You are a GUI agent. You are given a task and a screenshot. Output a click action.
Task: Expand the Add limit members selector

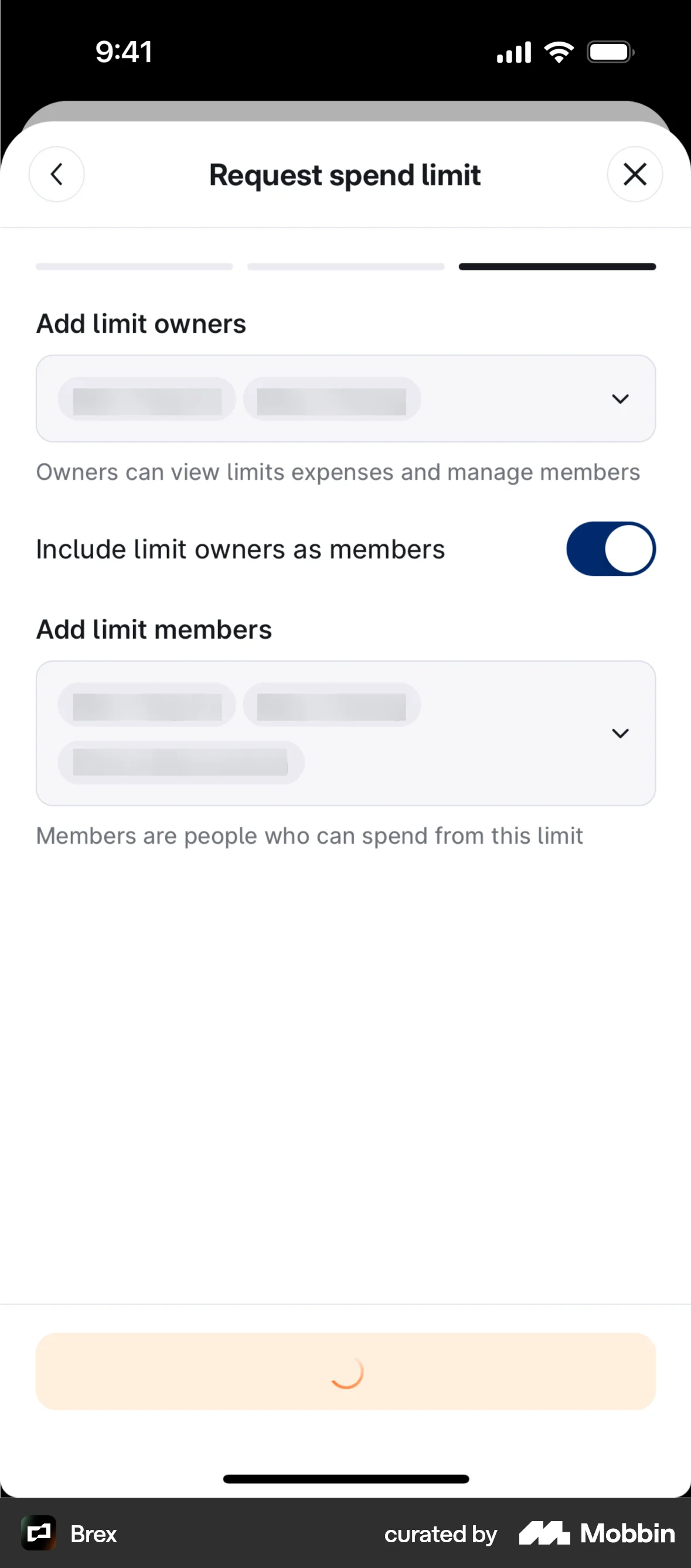click(621, 734)
